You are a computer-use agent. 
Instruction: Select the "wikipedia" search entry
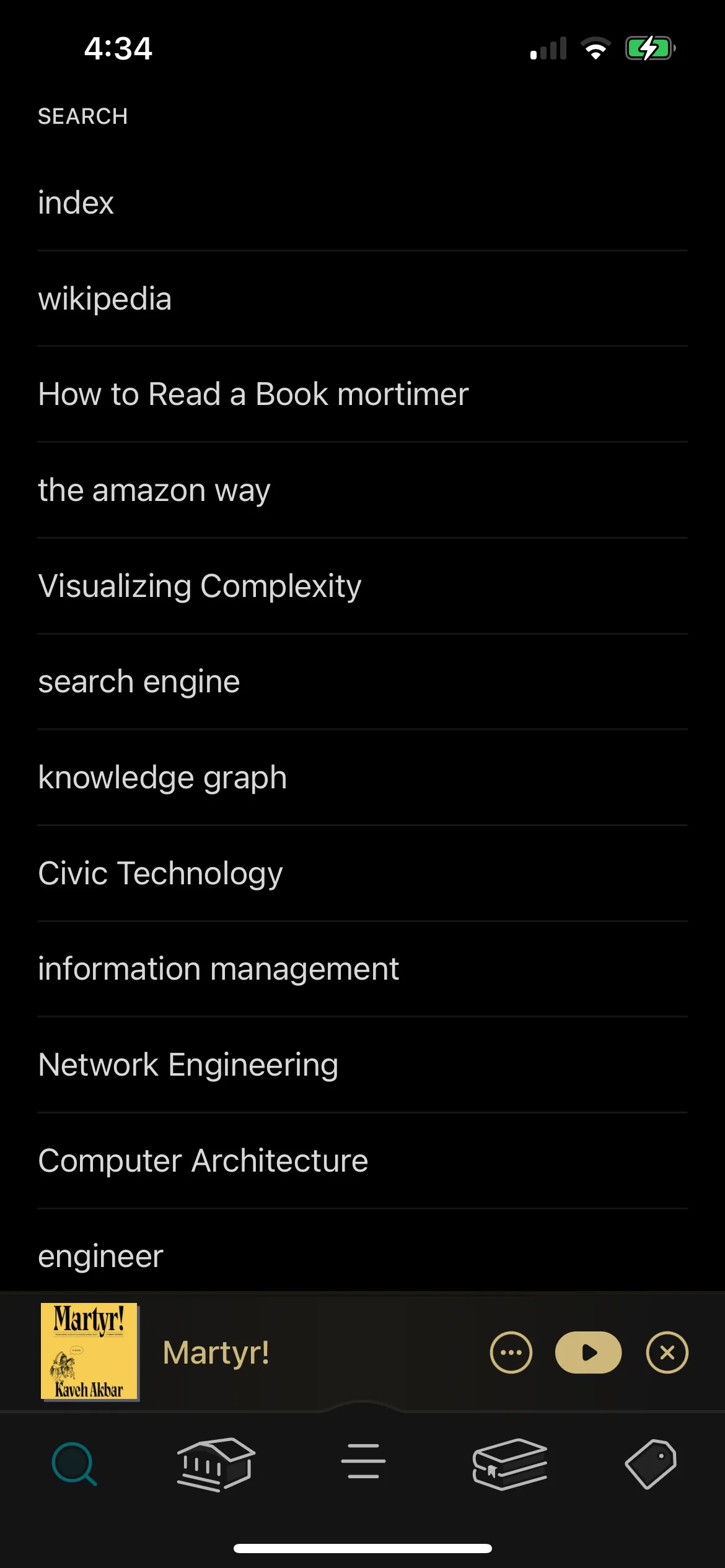tap(105, 299)
